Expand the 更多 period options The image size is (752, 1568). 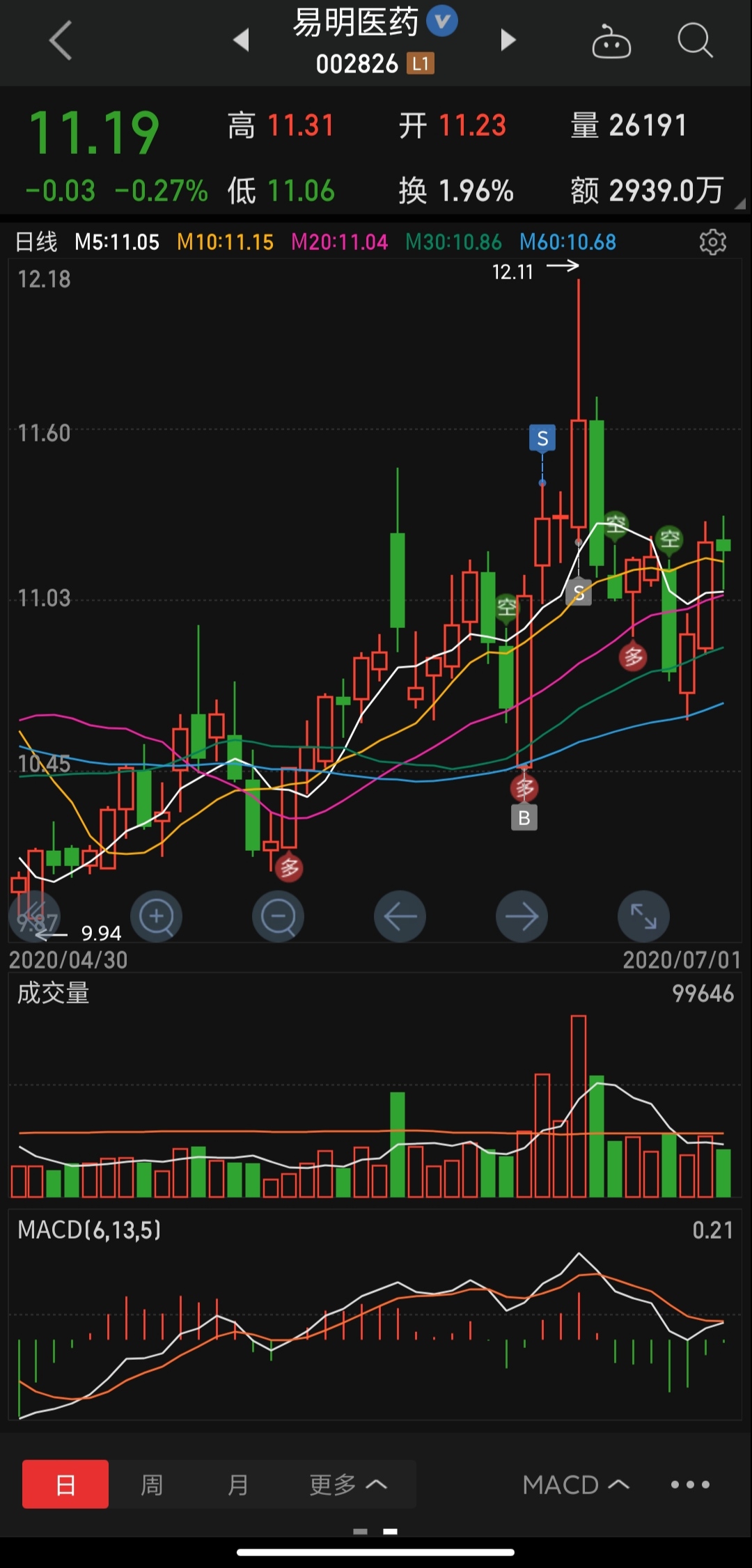(x=348, y=1484)
